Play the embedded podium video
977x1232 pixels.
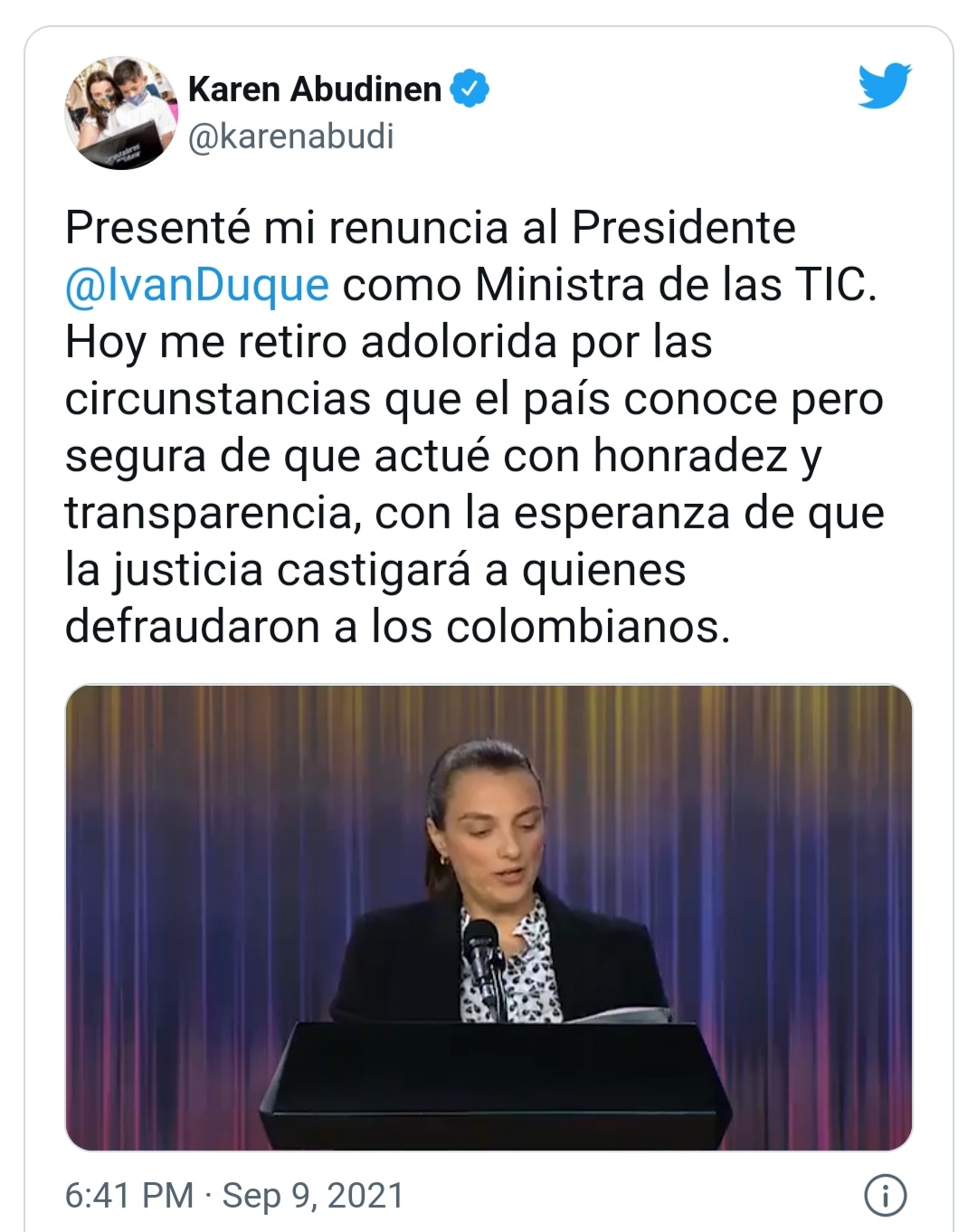488,917
